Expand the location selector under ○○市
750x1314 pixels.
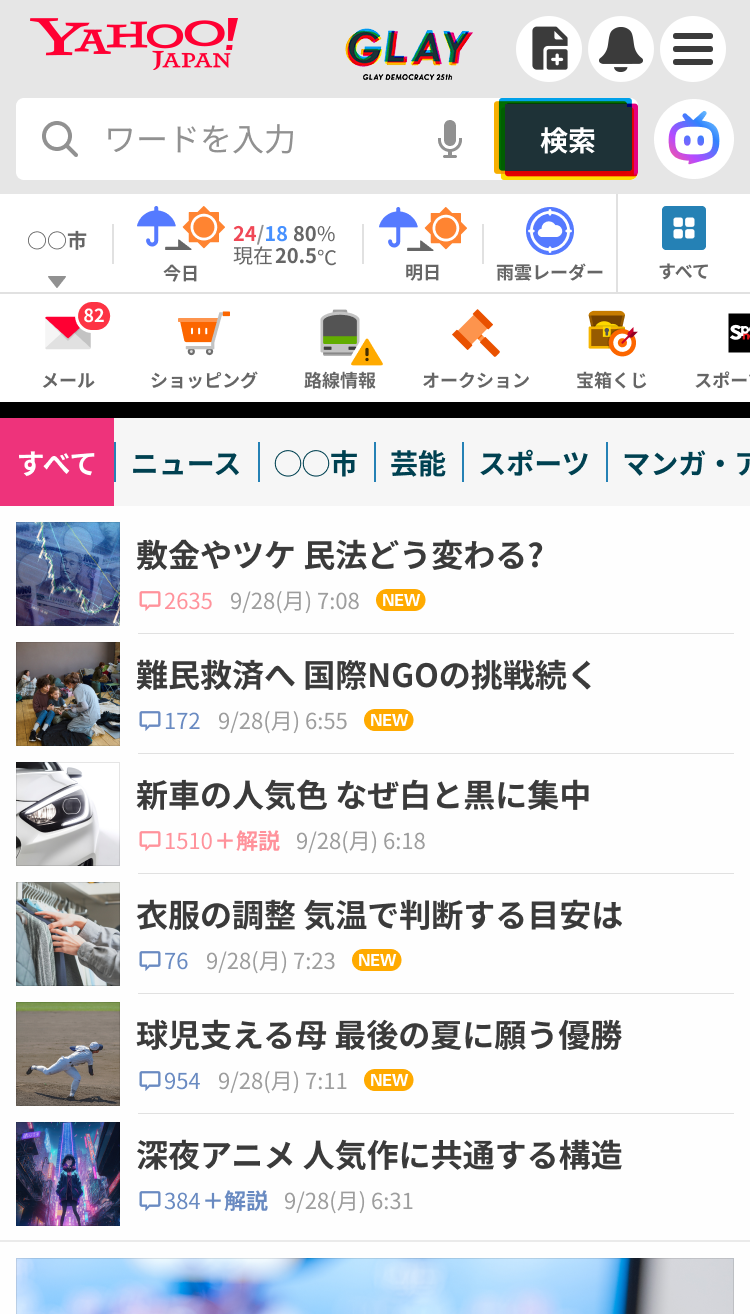[56, 280]
